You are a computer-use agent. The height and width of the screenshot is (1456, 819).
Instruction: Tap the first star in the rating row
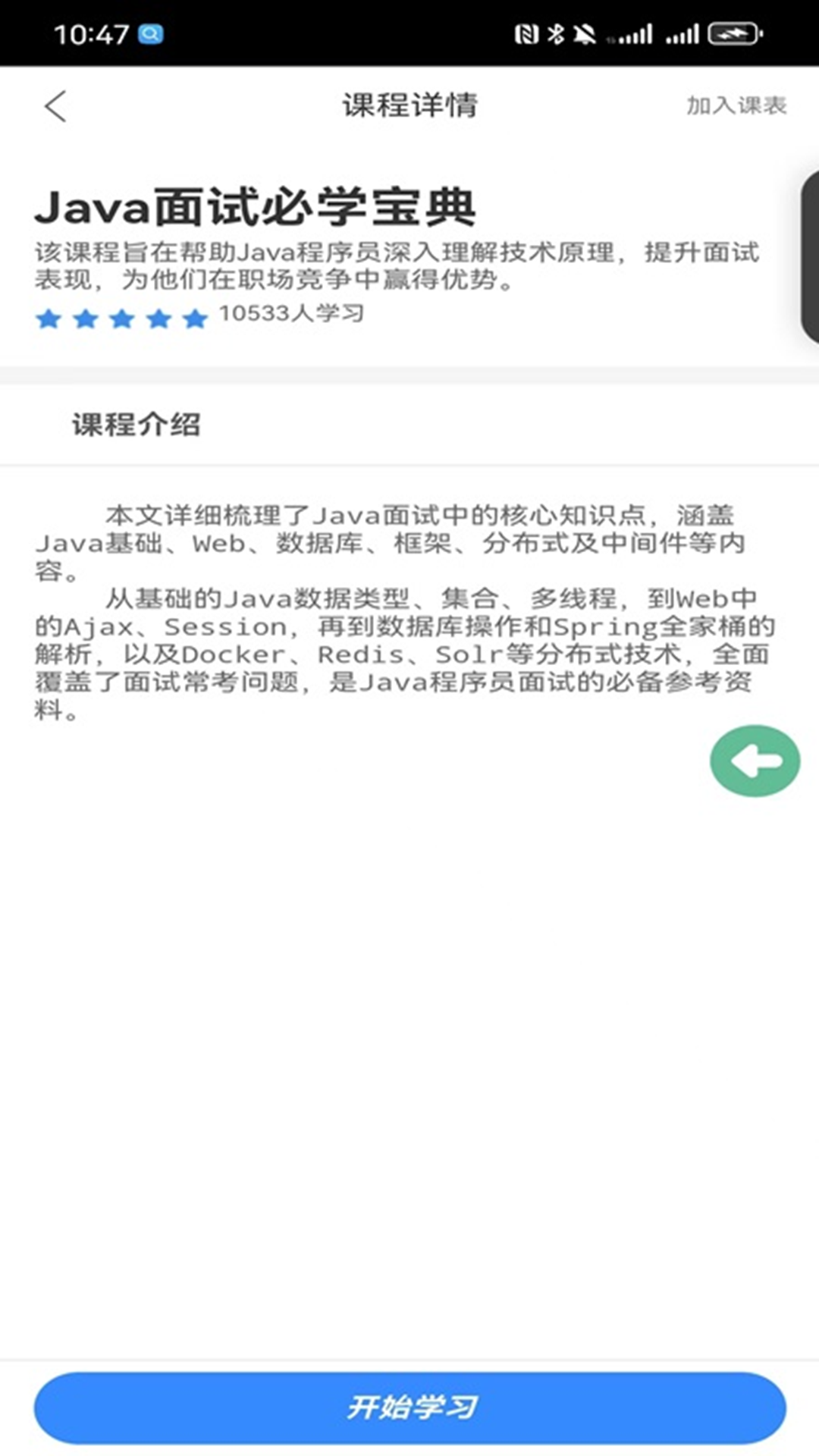(49, 319)
